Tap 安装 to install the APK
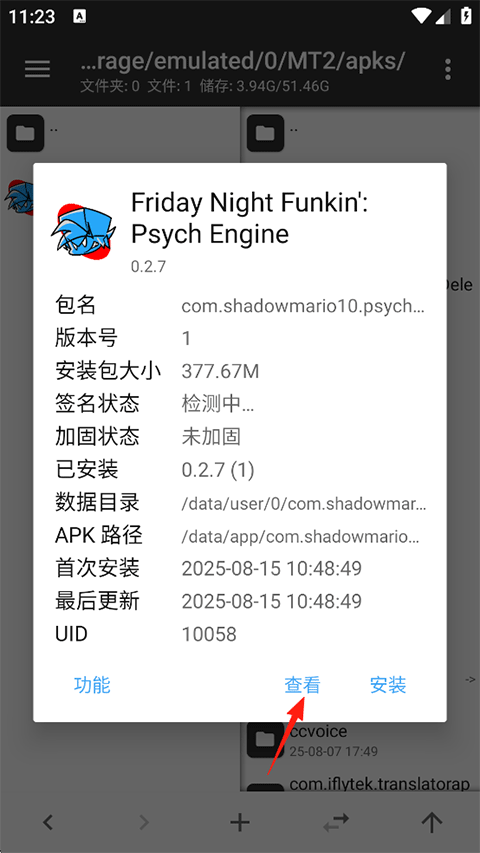The width and height of the screenshot is (480, 853). [388, 684]
